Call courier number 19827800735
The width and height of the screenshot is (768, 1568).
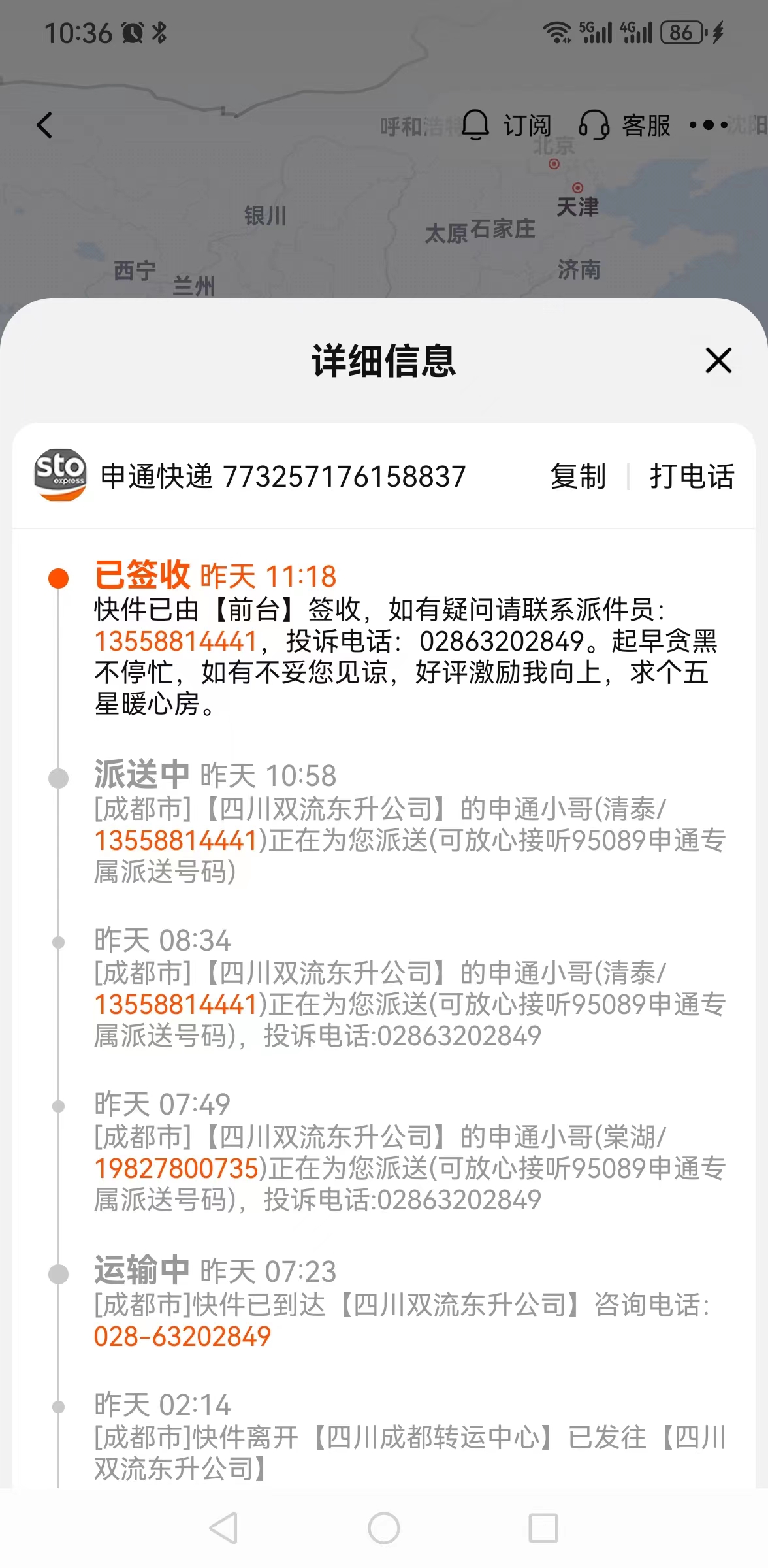(176, 1169)
